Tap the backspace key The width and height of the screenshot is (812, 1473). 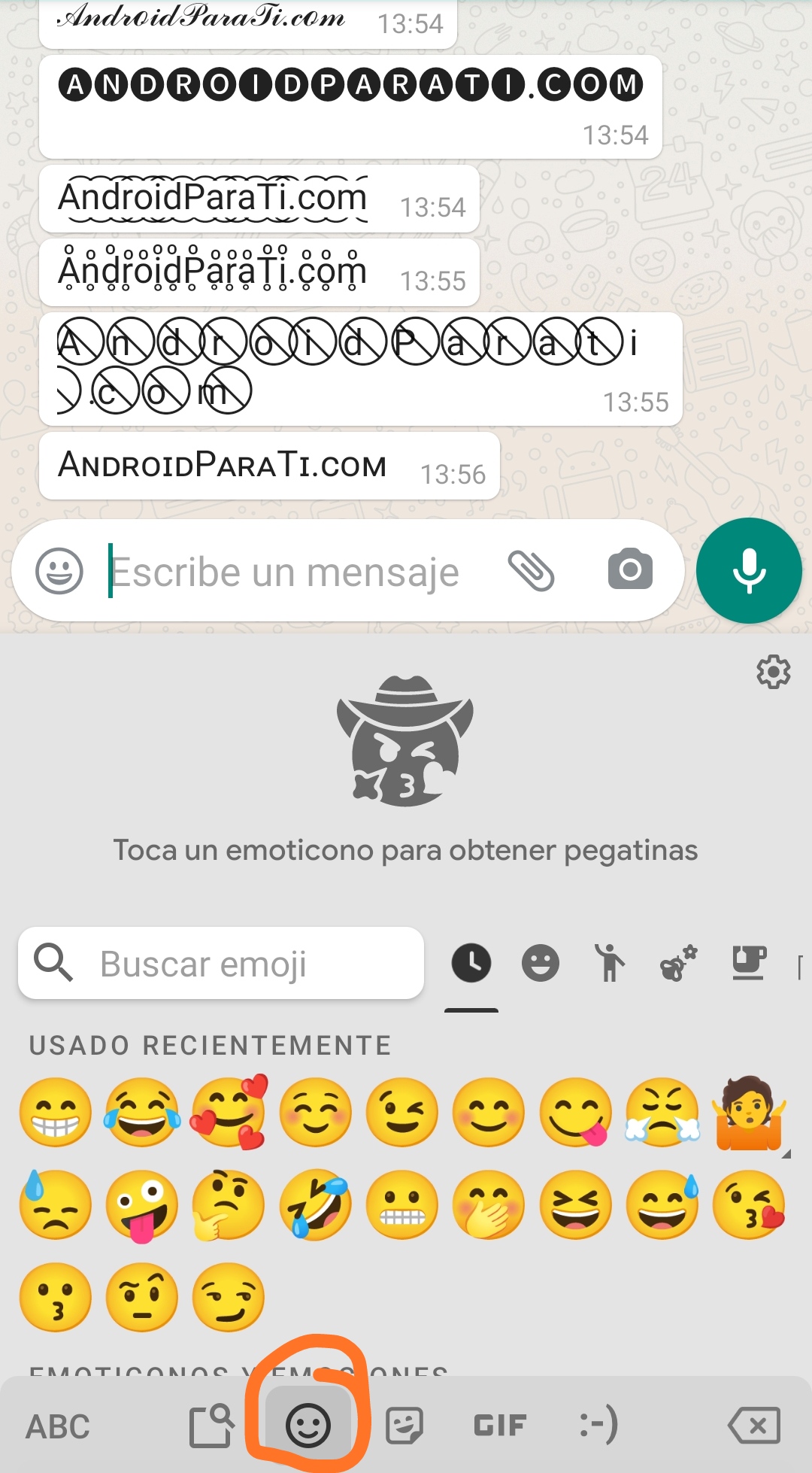754,1425
